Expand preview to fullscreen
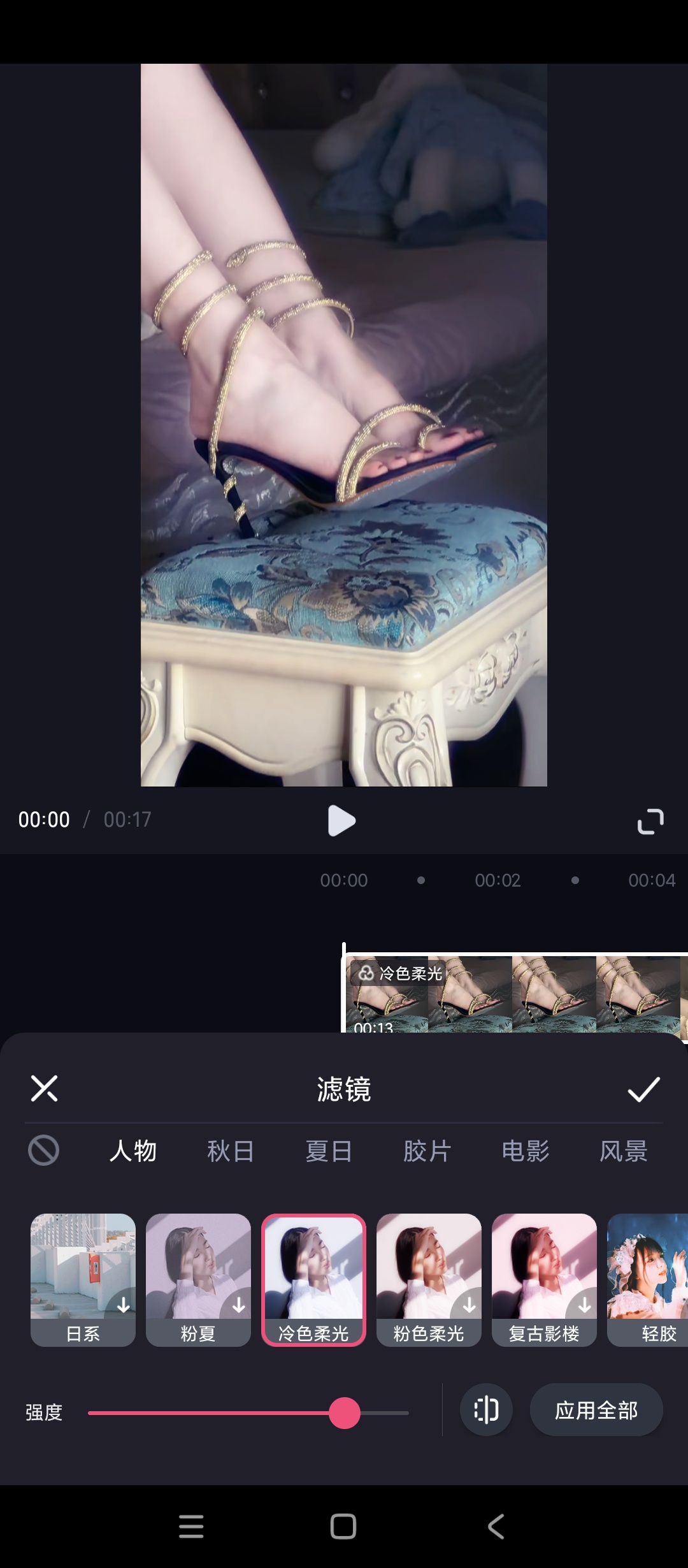The height and width of the screenshot is (1568, 688). pos(650,821)
